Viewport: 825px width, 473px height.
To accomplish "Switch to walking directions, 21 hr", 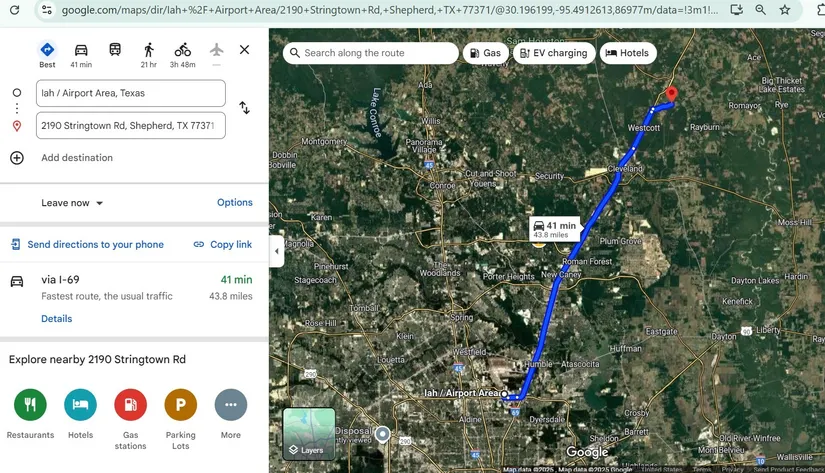I will [148, 54].
